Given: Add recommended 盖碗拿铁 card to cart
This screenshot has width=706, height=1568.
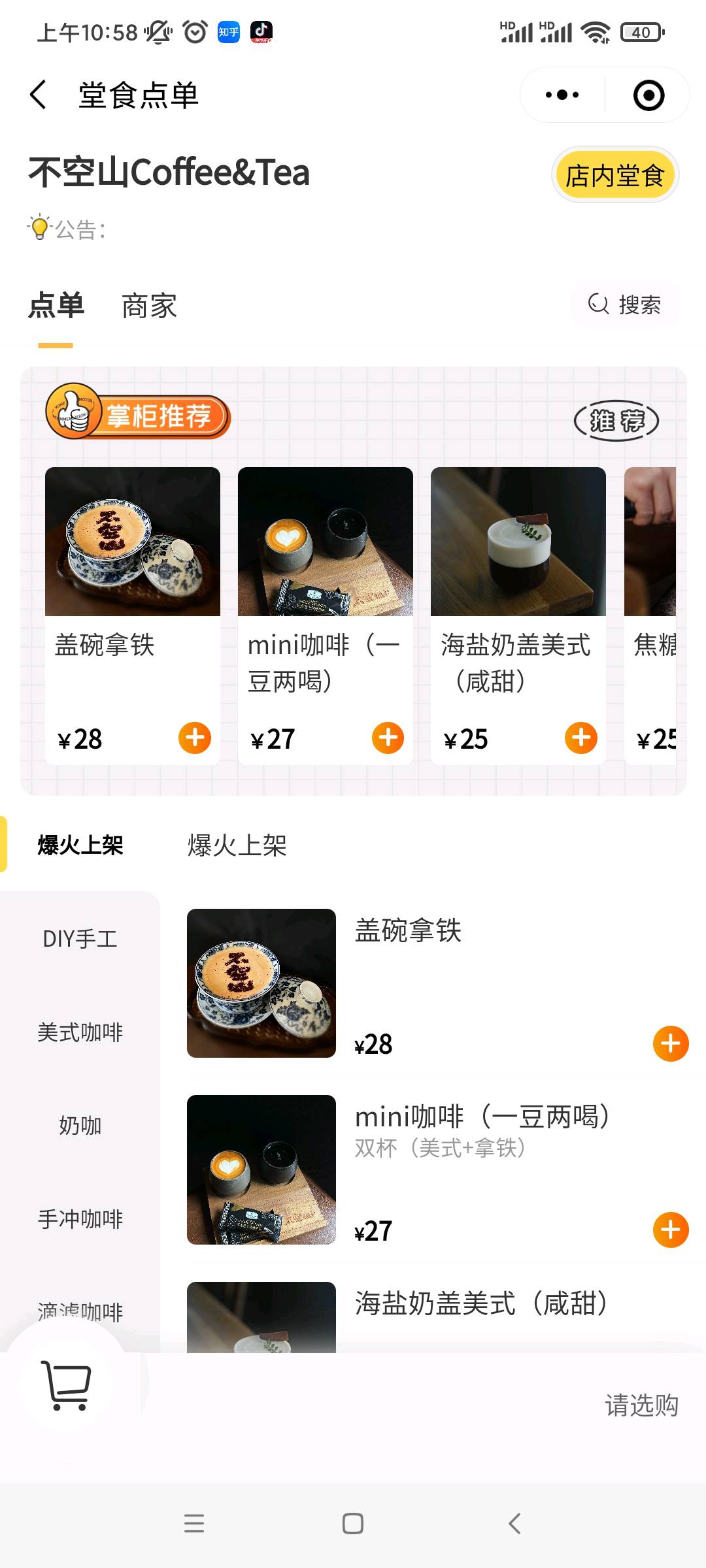Looking at the screenshot, I should click(195, 738).
